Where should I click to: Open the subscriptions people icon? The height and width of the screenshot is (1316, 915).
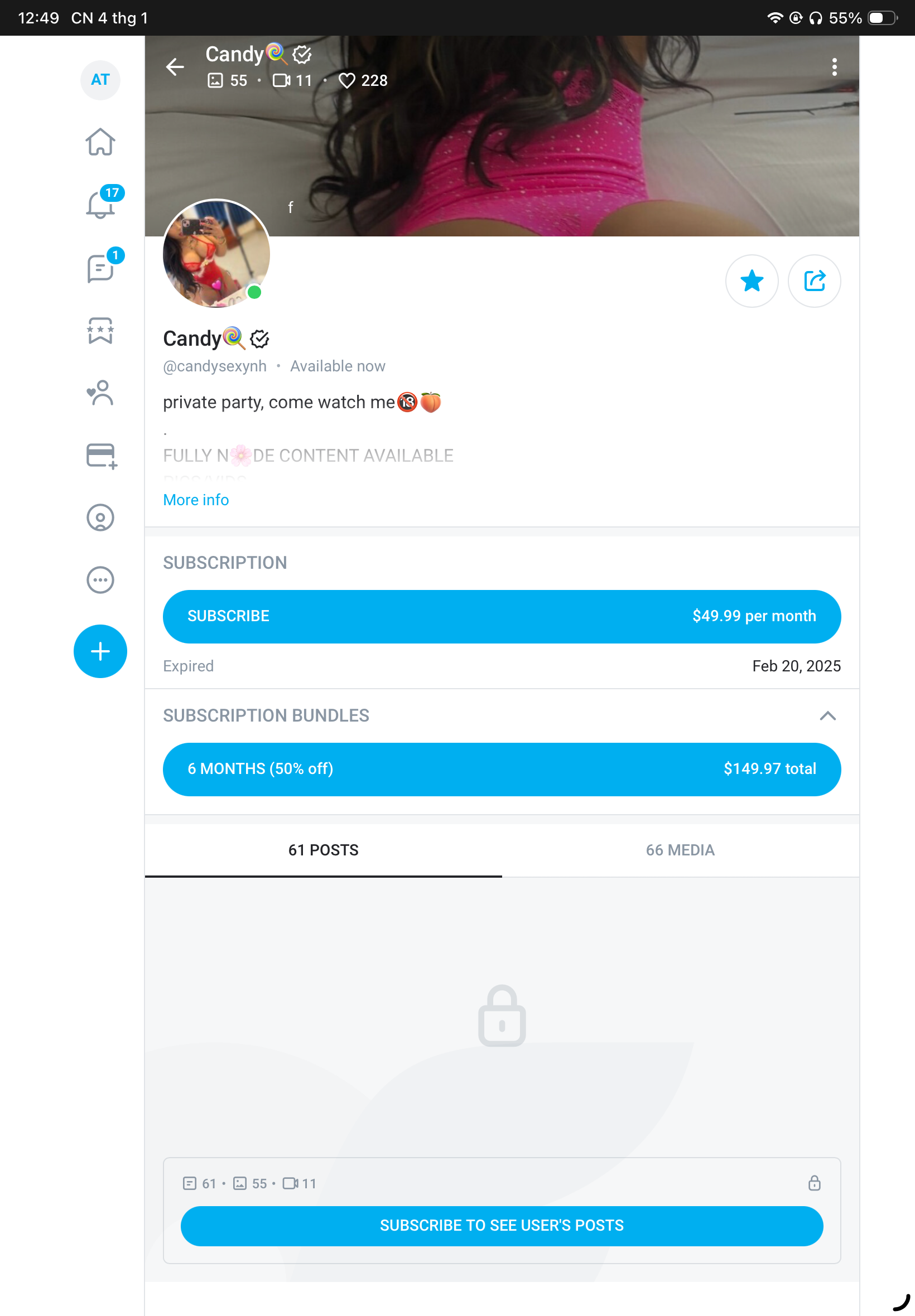[100, 393]
